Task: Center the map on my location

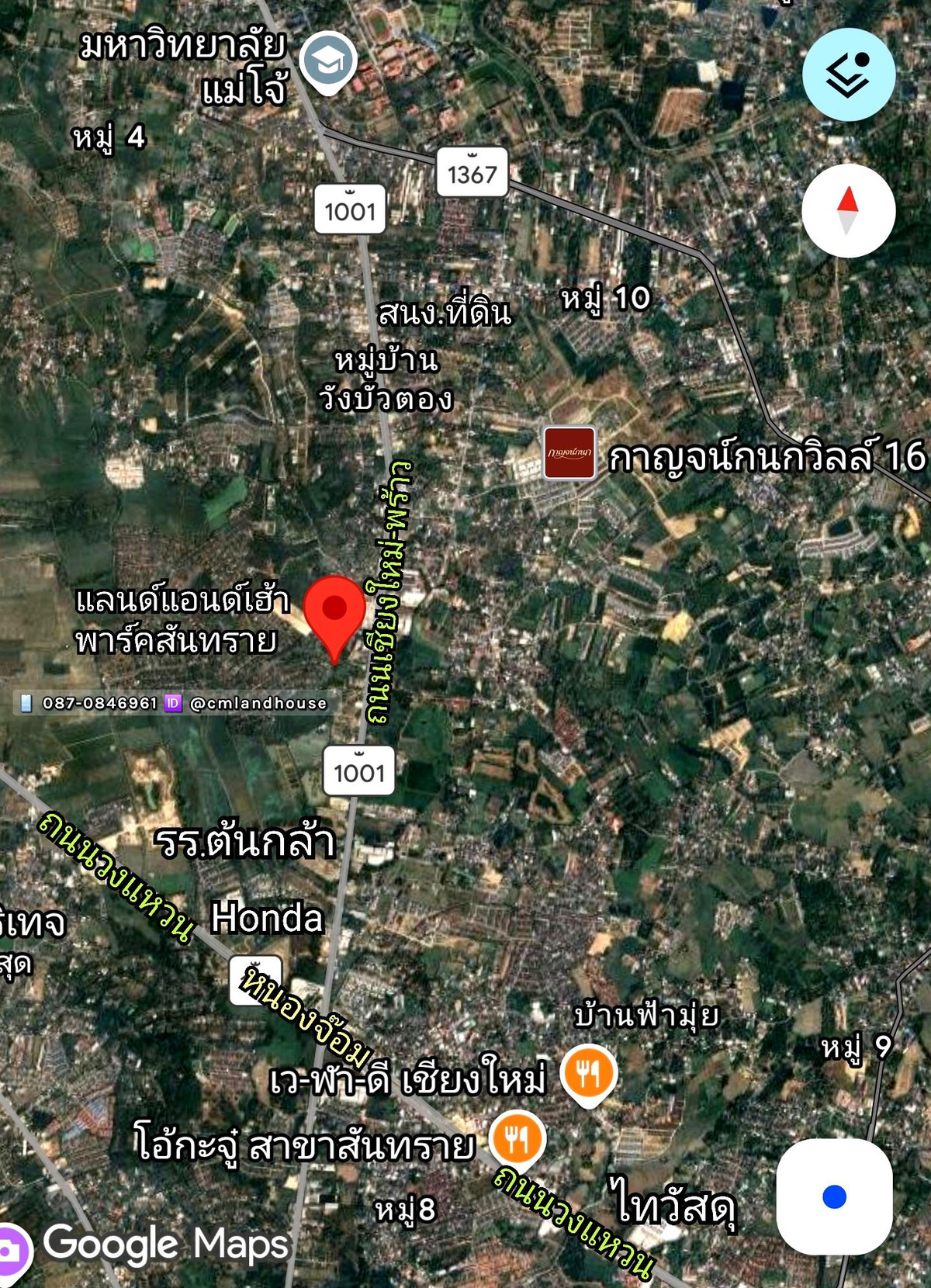Action: click(x=834, y=1196)
